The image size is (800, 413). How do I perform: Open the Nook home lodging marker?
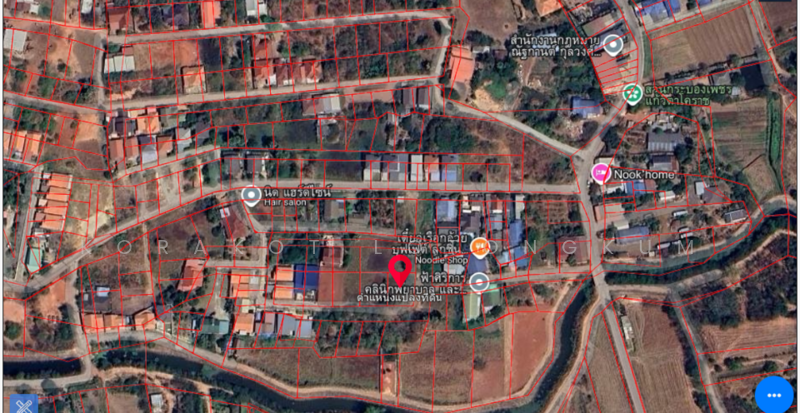[601, 174]
